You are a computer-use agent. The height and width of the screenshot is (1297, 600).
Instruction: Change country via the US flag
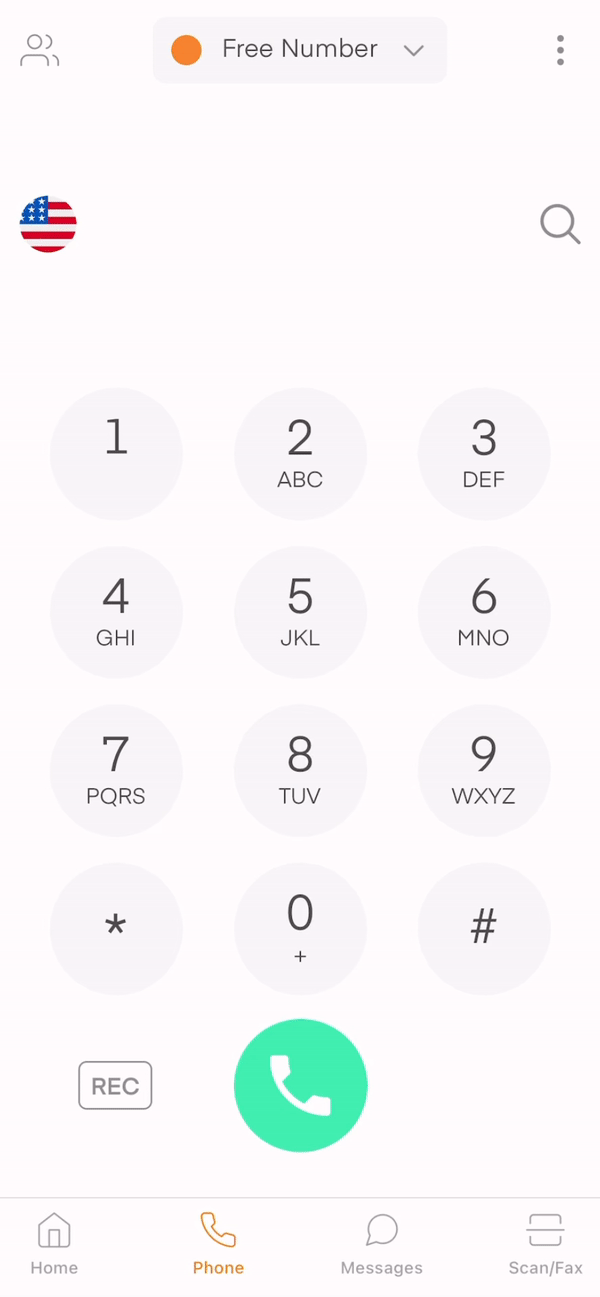[48, 224]
